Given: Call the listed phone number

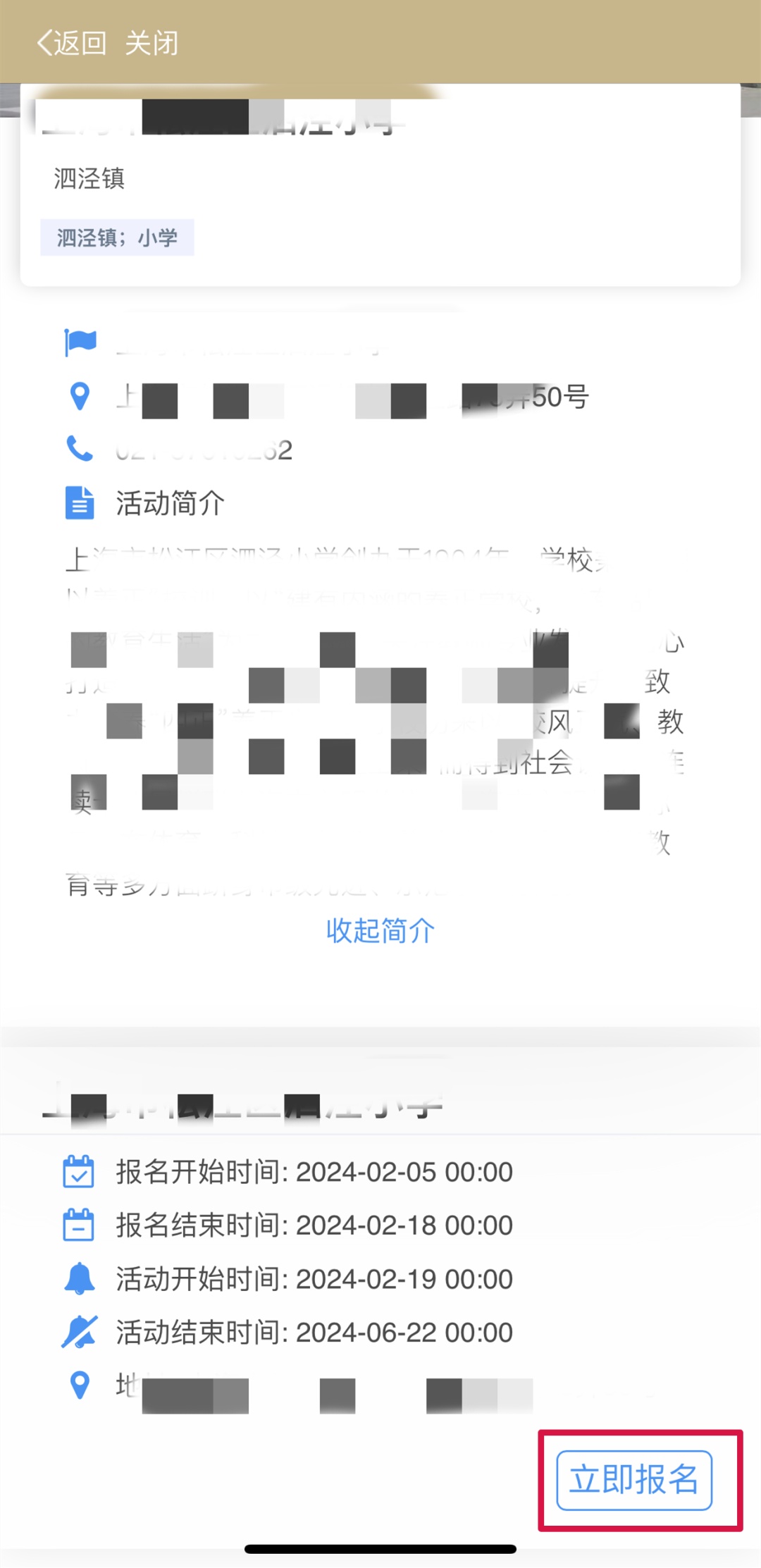Looking at the screenshot, I should point(204,450).
